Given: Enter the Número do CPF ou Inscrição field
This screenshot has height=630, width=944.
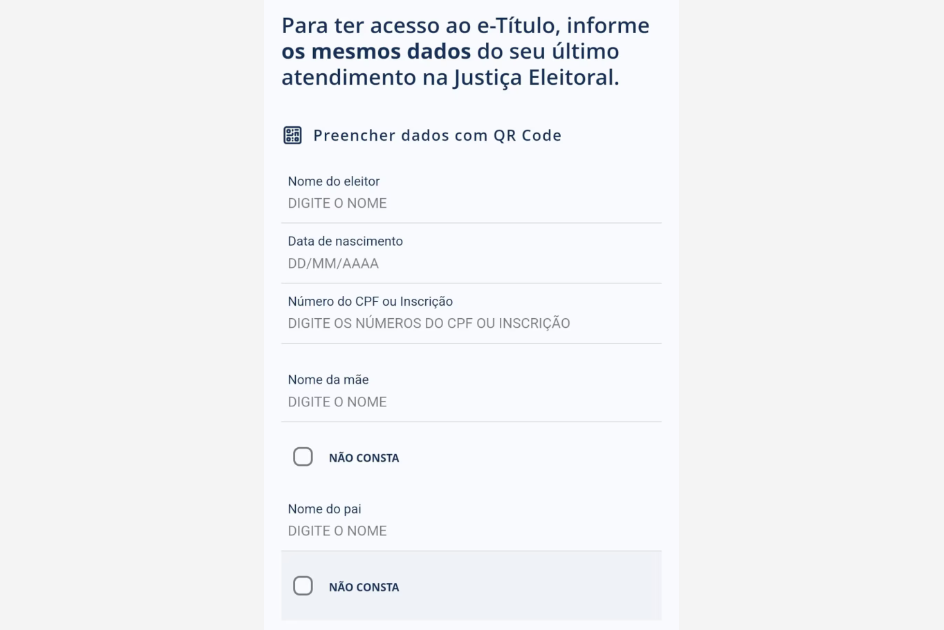Looking at the screenshot, I should tap(470, 323).
